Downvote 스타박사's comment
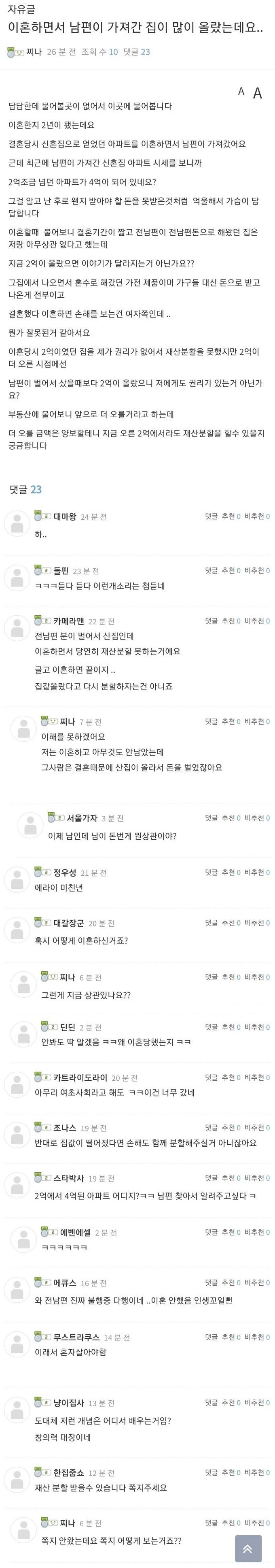 point(257,1178)
